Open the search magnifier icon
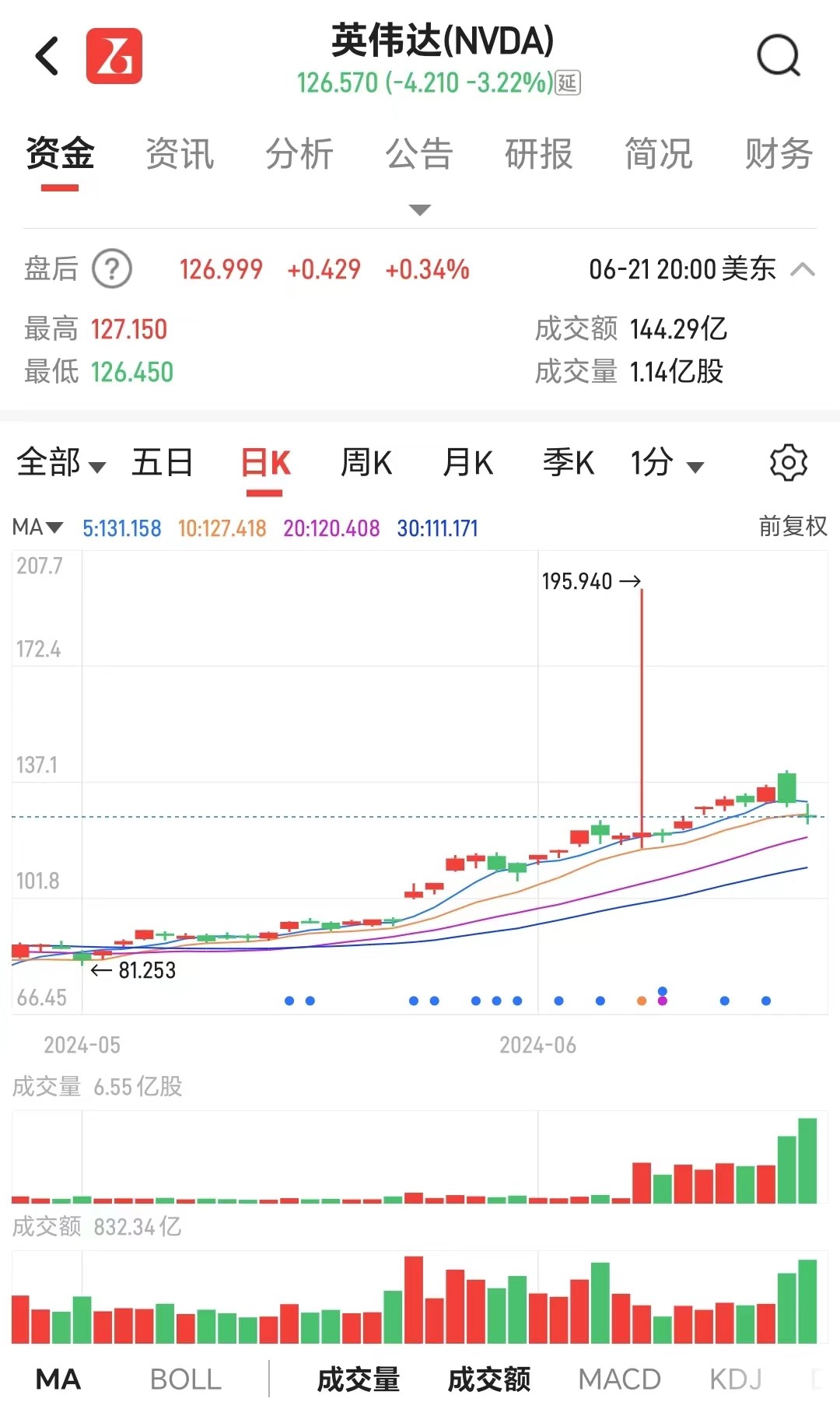Screen dimensions: 840x1423 [x=778, y=56]
